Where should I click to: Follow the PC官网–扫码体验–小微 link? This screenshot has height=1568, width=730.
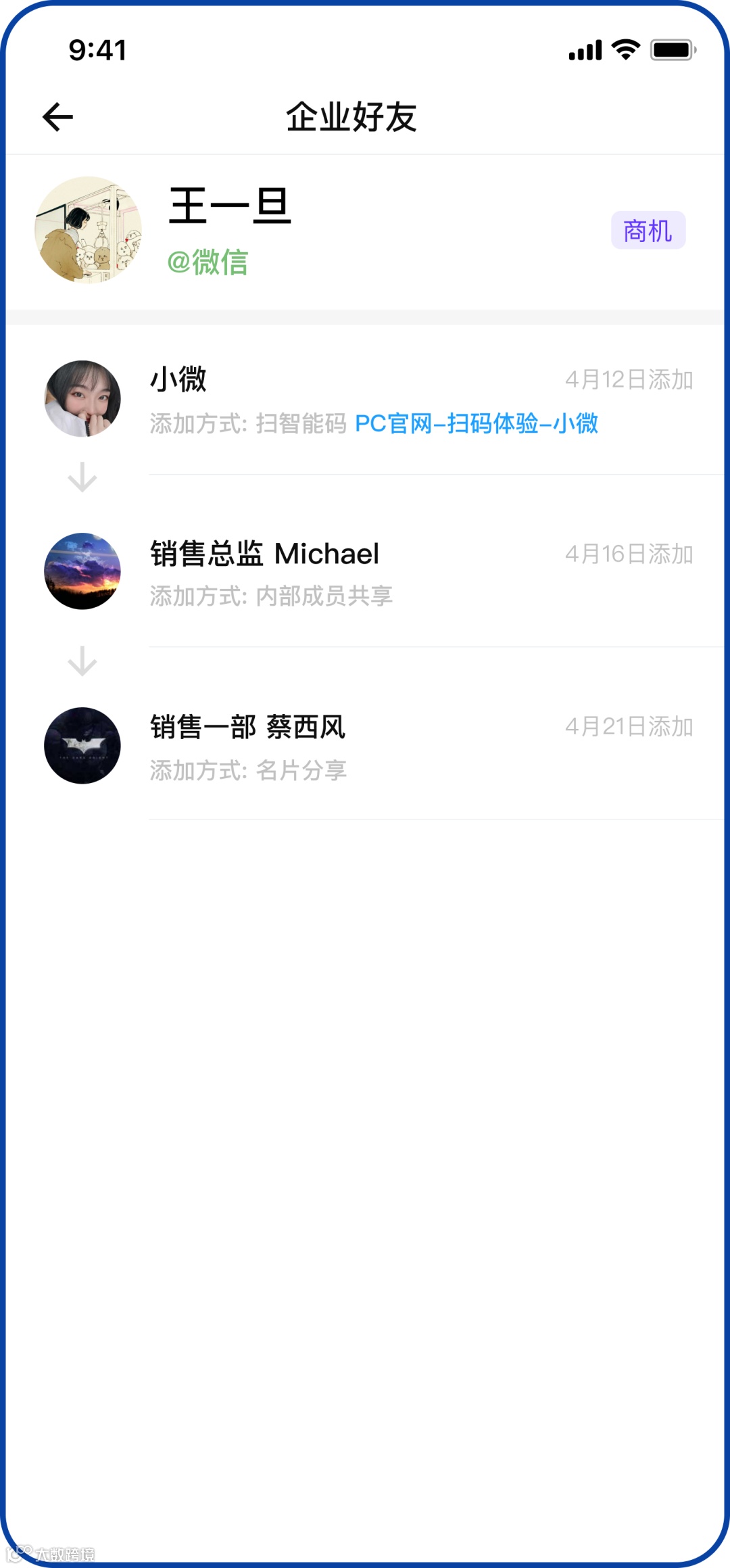tap(476, 424)
